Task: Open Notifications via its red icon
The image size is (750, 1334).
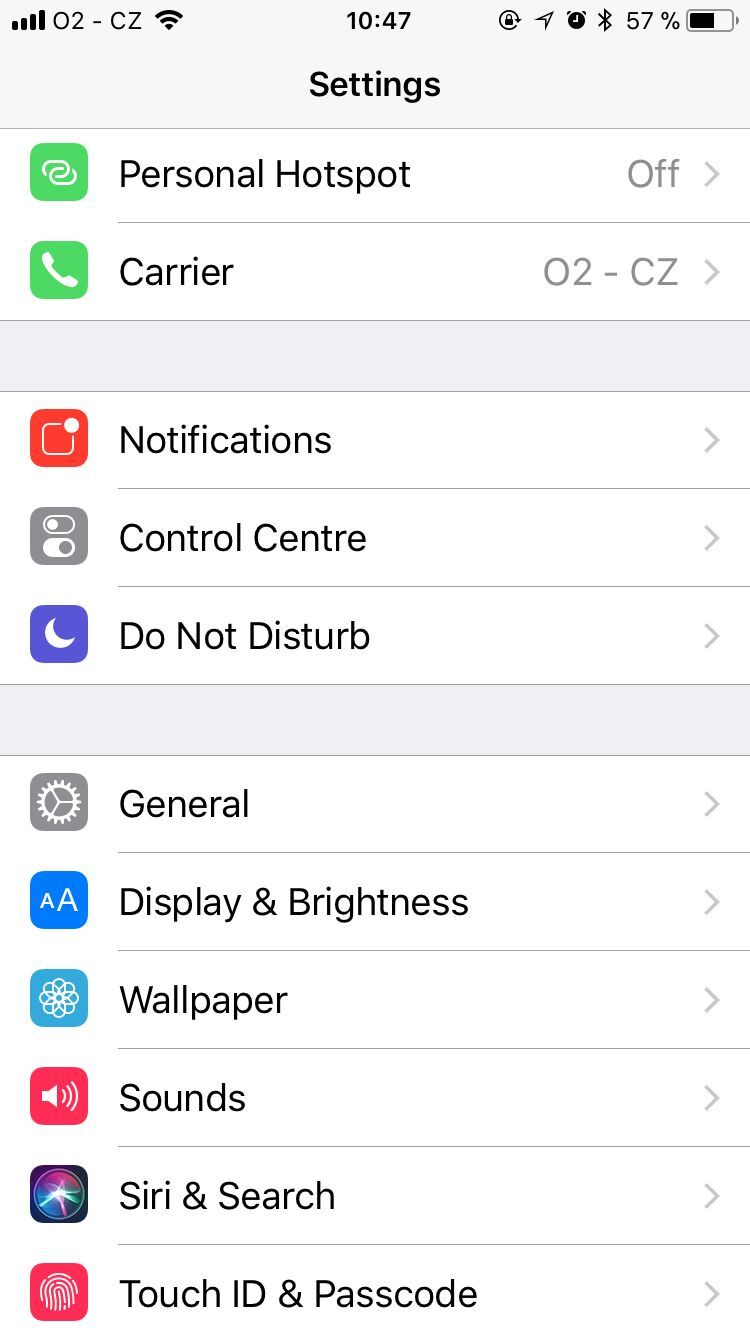Action: click(58, 440)
